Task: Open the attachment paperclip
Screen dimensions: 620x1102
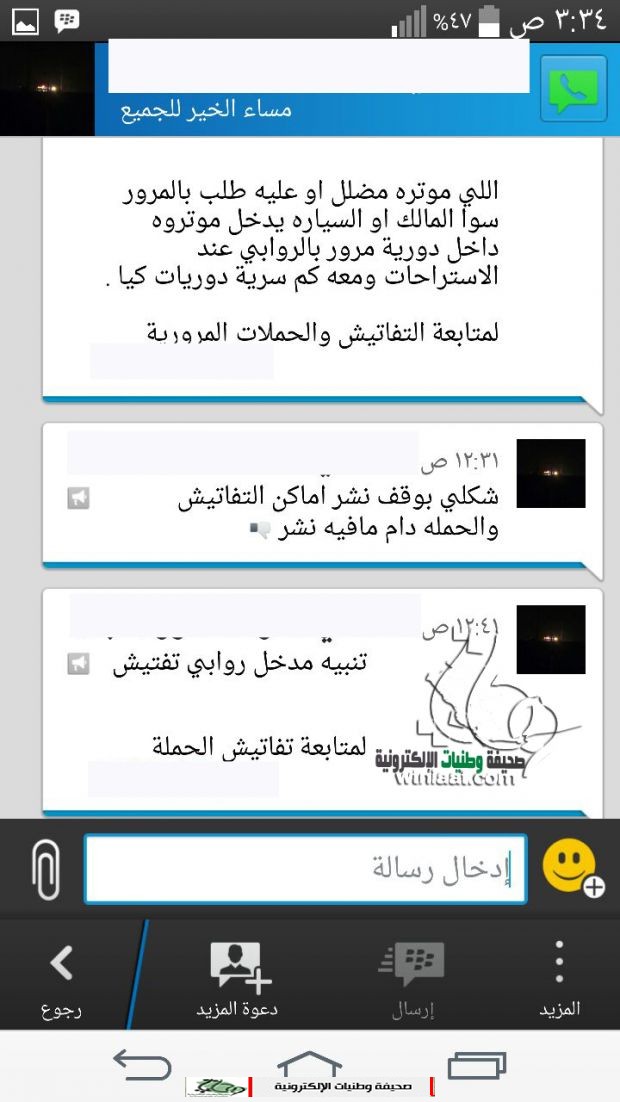Action: (45, 868)
